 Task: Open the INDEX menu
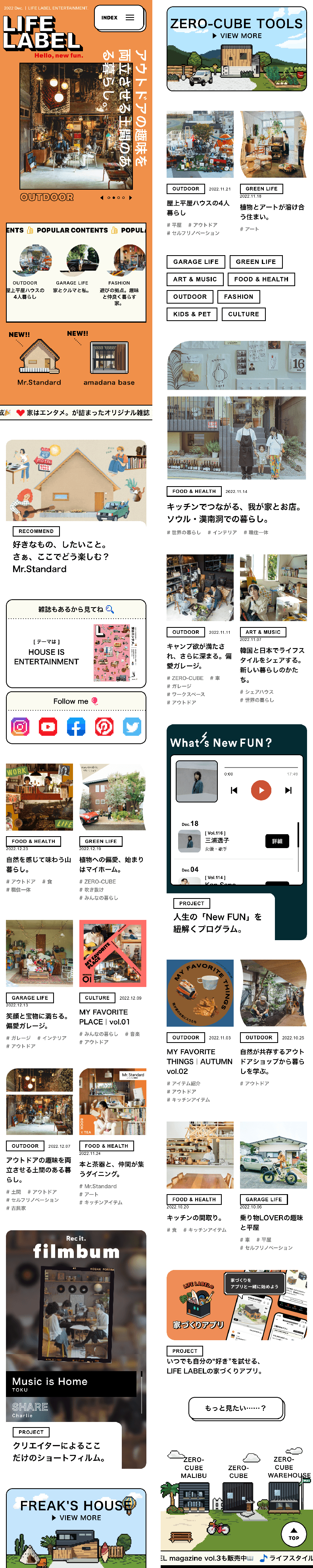click(119, 17)
